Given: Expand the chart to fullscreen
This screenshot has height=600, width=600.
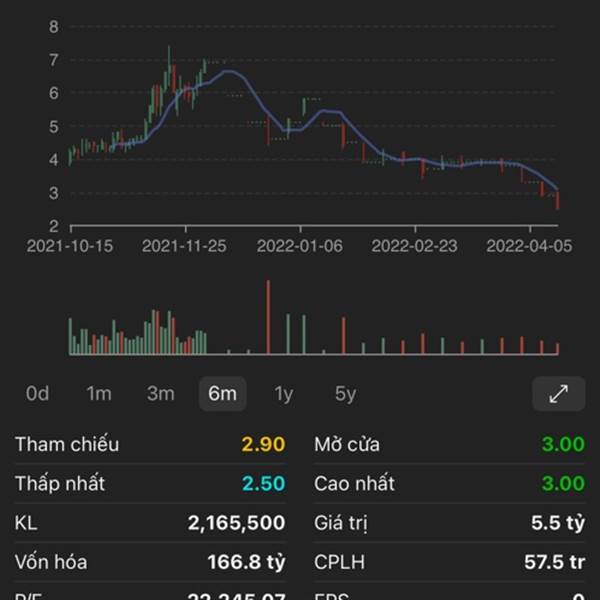Looking at the screenshot, I should tap(559, 394).
